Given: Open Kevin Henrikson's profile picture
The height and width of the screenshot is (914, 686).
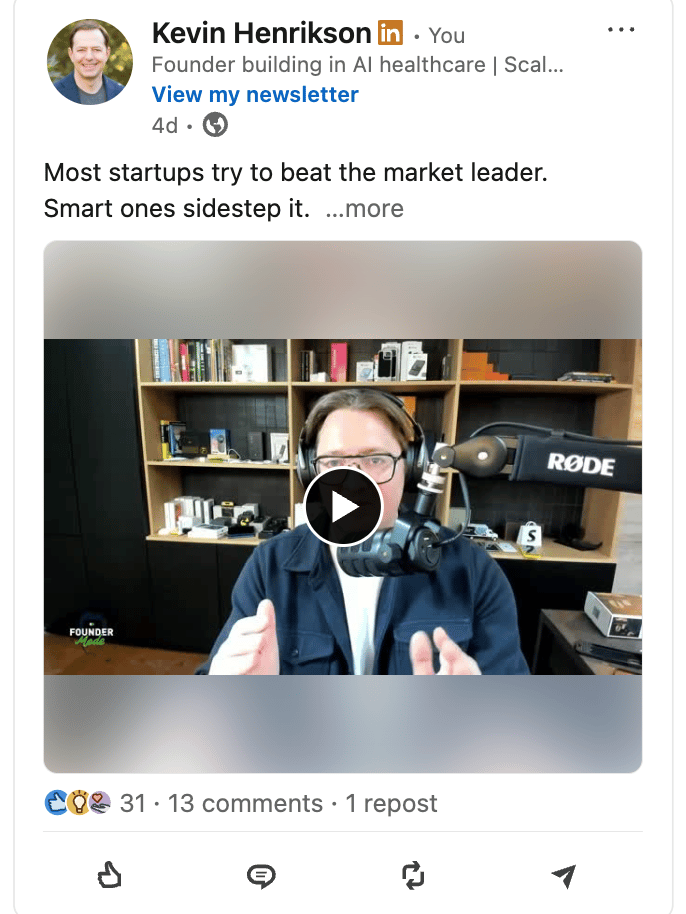Looking at the screenshot, I should pos(90,62).
